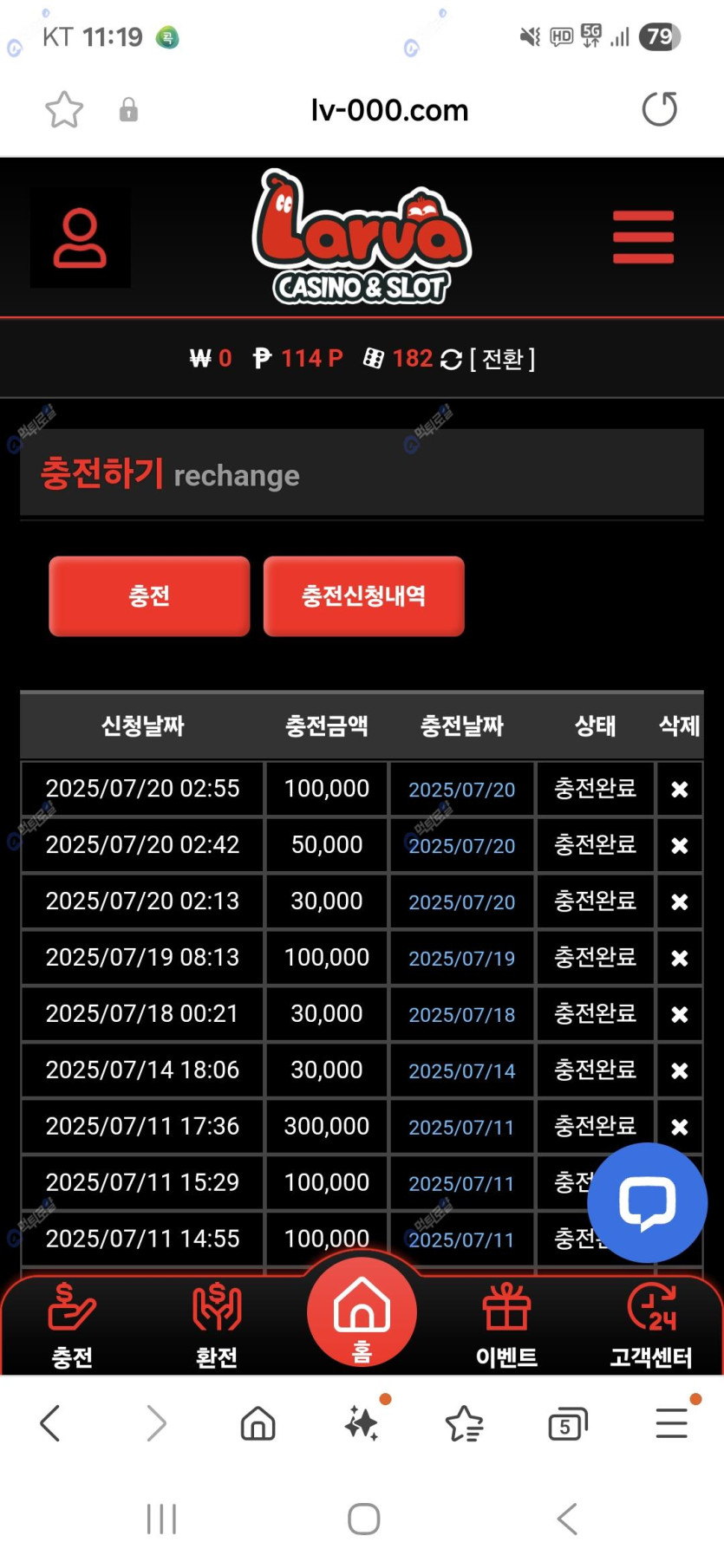The width and height of the screenshot is (724, 1568).
Task: Remove the 2025/07/14 18:06 record
Action: click(x=679, y=1070)
